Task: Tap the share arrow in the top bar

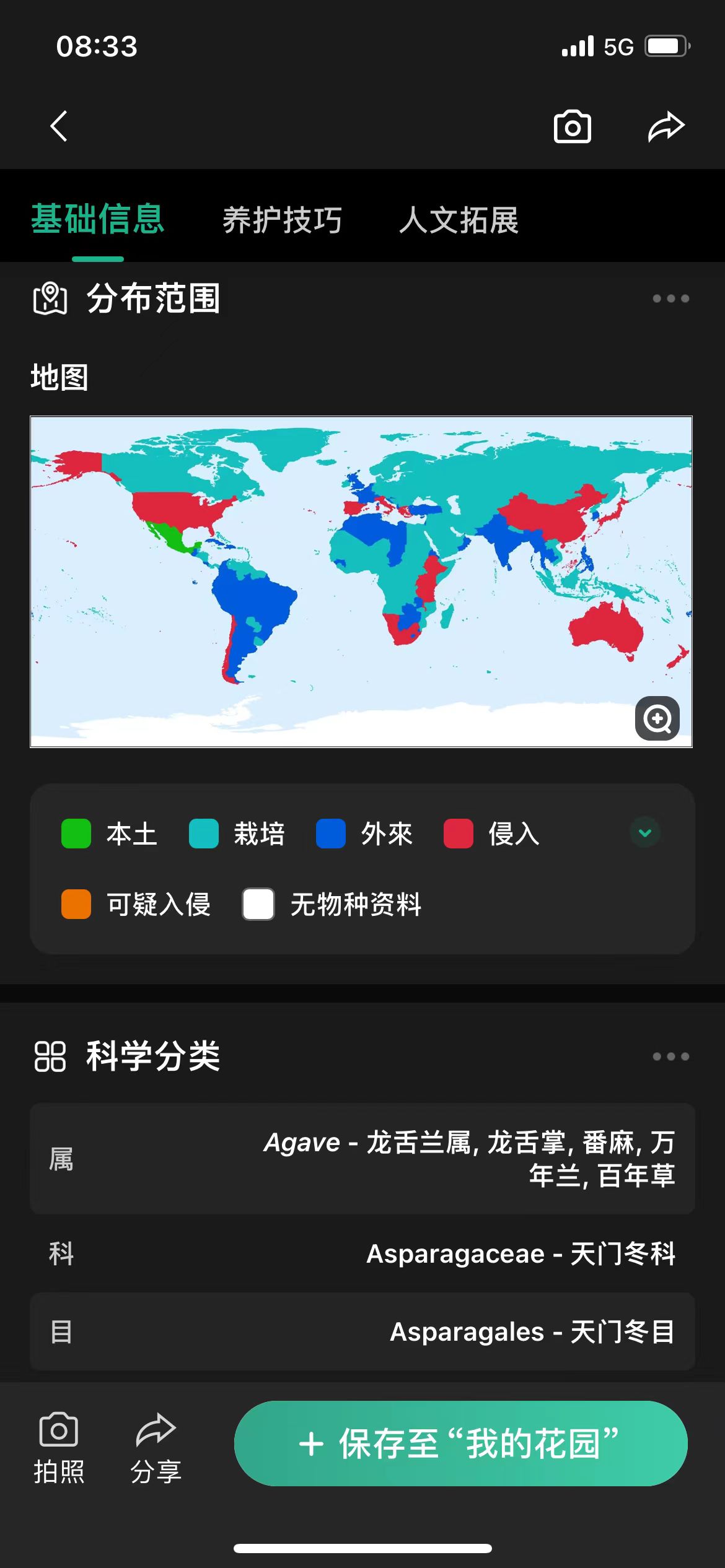Action: click(x=666, y=127)
